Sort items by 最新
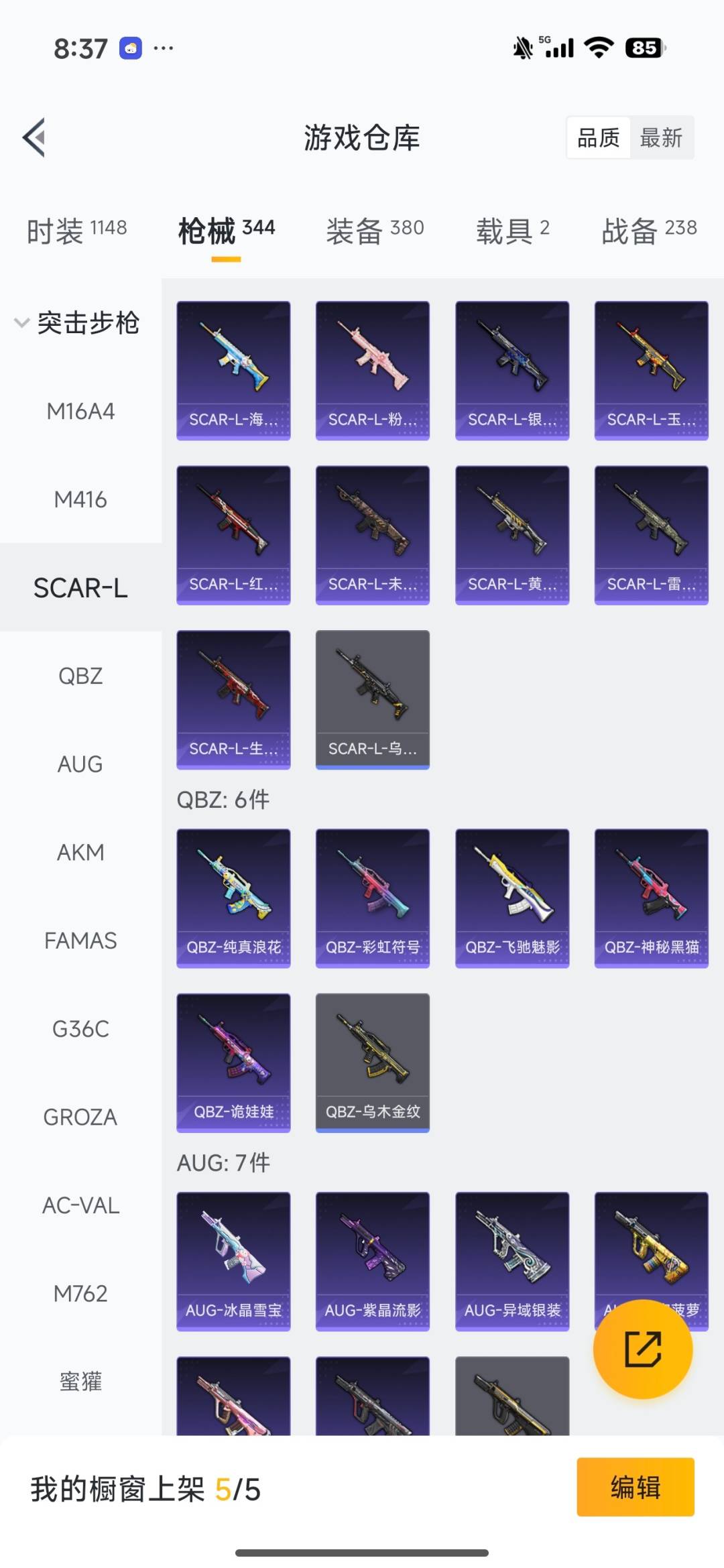724x1568 pixels. click(660, 137)
